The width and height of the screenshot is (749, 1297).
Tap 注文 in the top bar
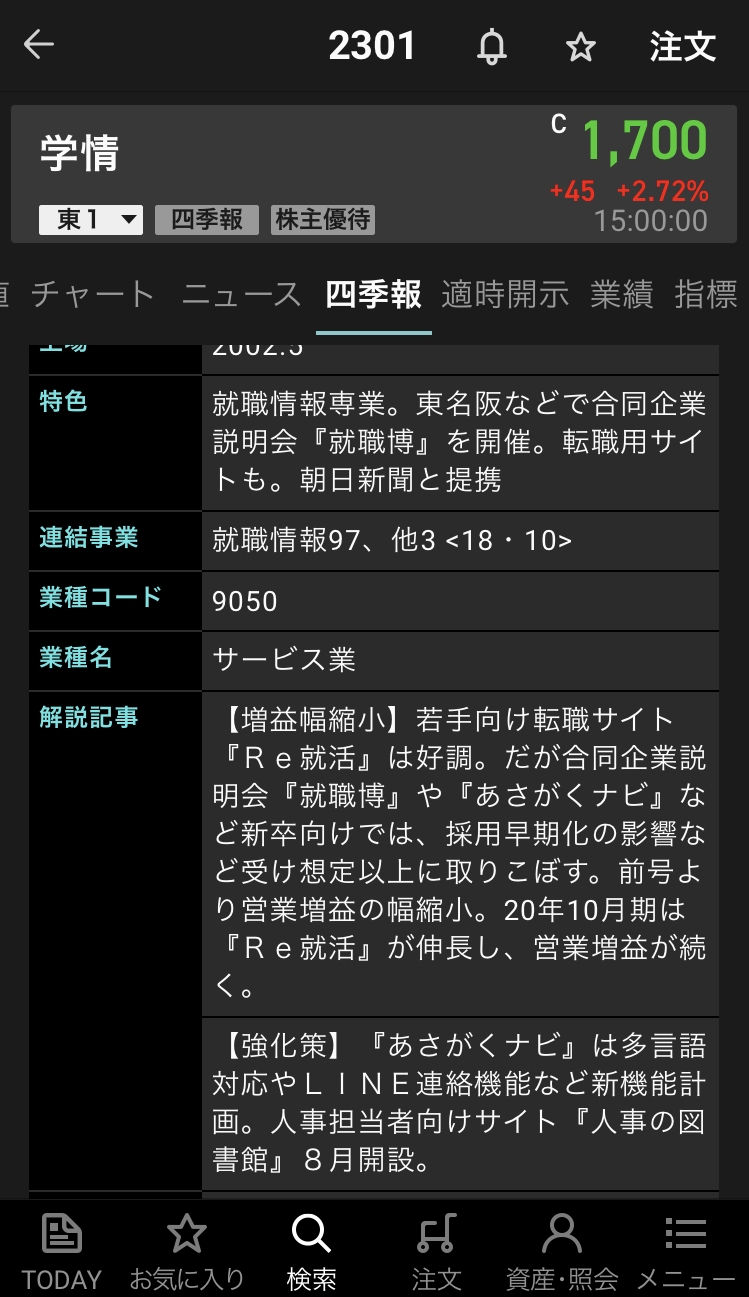(683, 47)
